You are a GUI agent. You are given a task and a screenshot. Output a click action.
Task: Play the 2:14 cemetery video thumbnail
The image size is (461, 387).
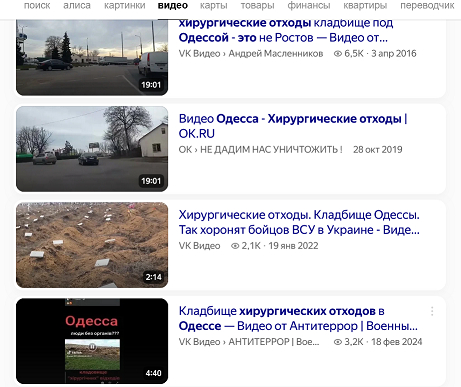[92, 245]
